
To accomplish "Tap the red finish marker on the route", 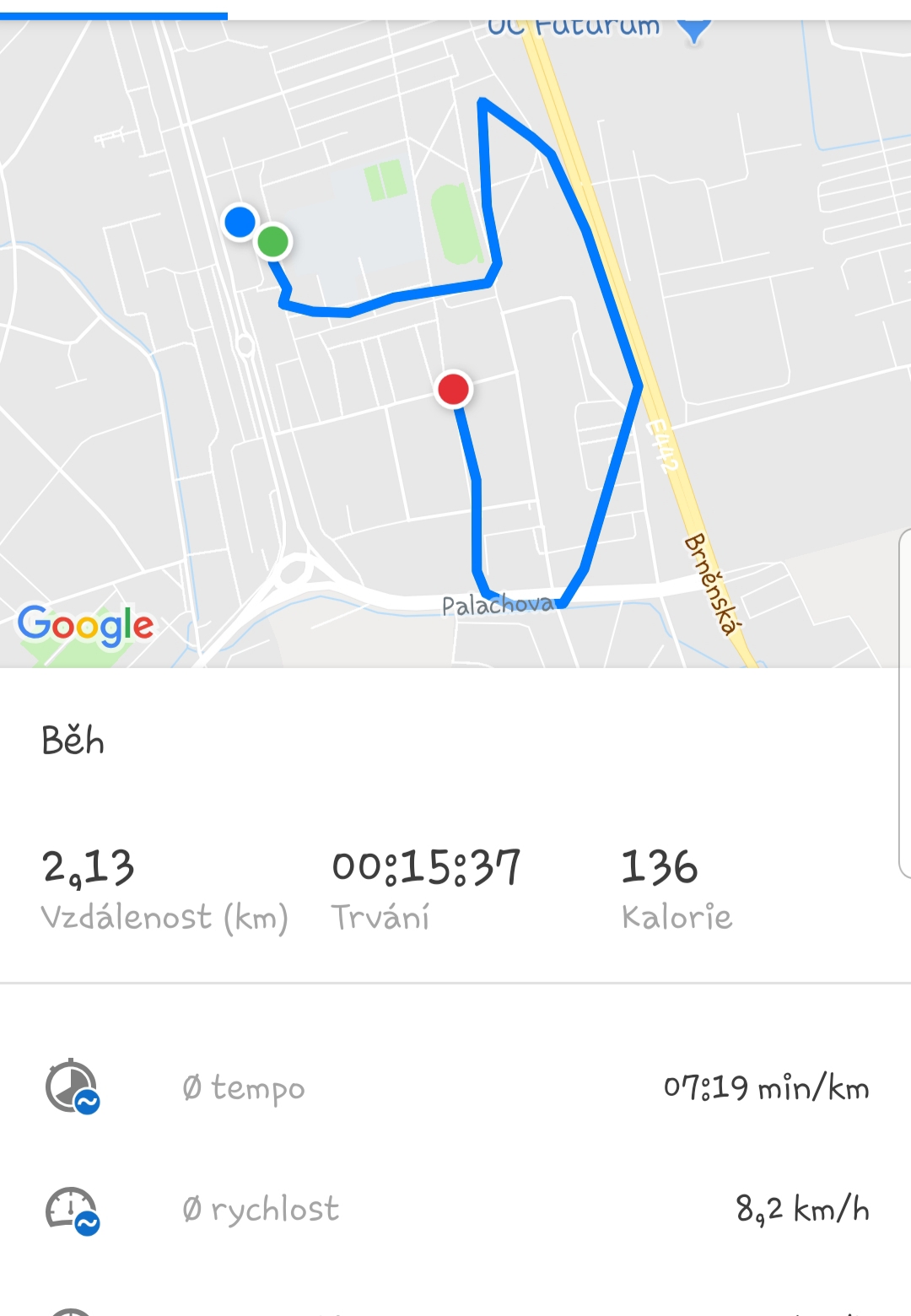I will click(454, 389).
